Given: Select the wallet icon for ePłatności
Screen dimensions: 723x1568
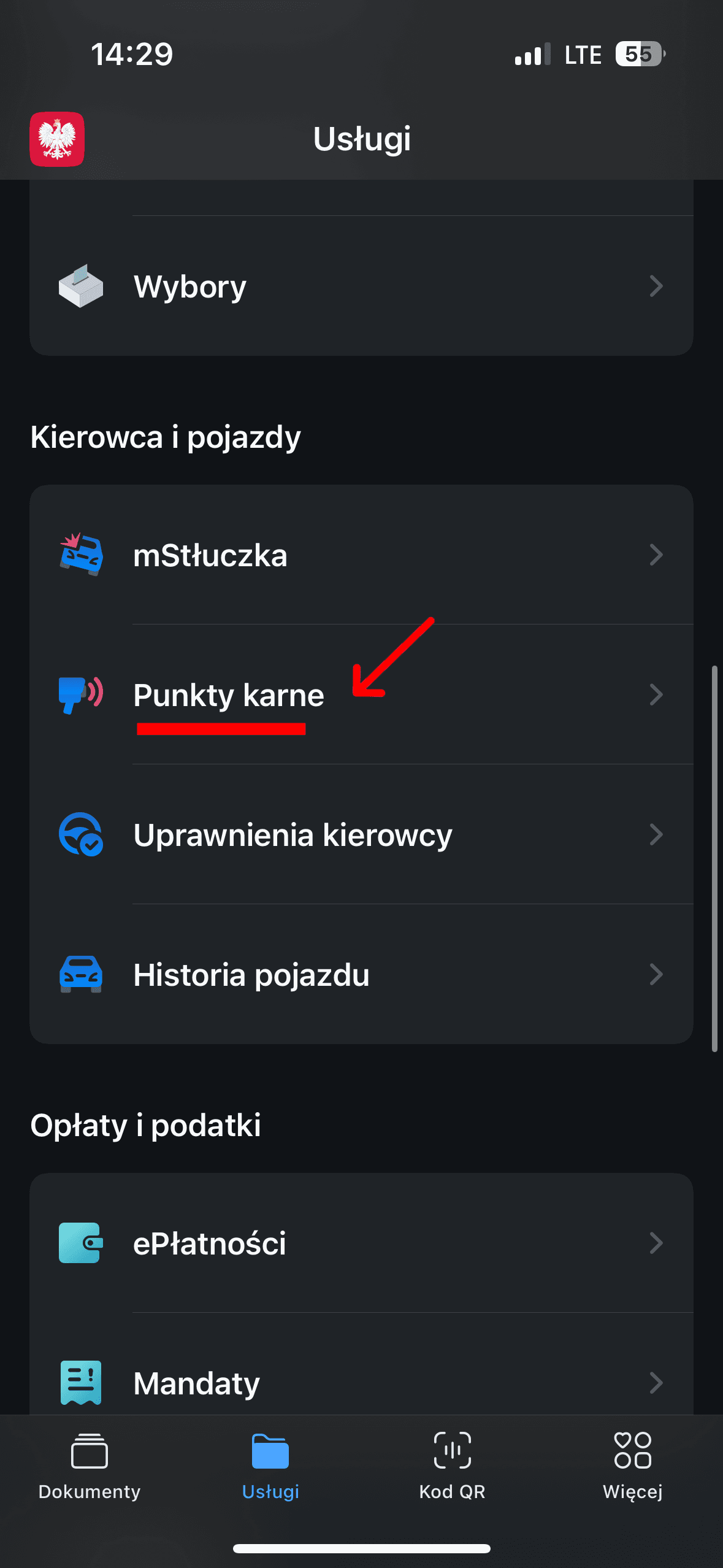Looking at the screenshot, I should coord(81,1244).
